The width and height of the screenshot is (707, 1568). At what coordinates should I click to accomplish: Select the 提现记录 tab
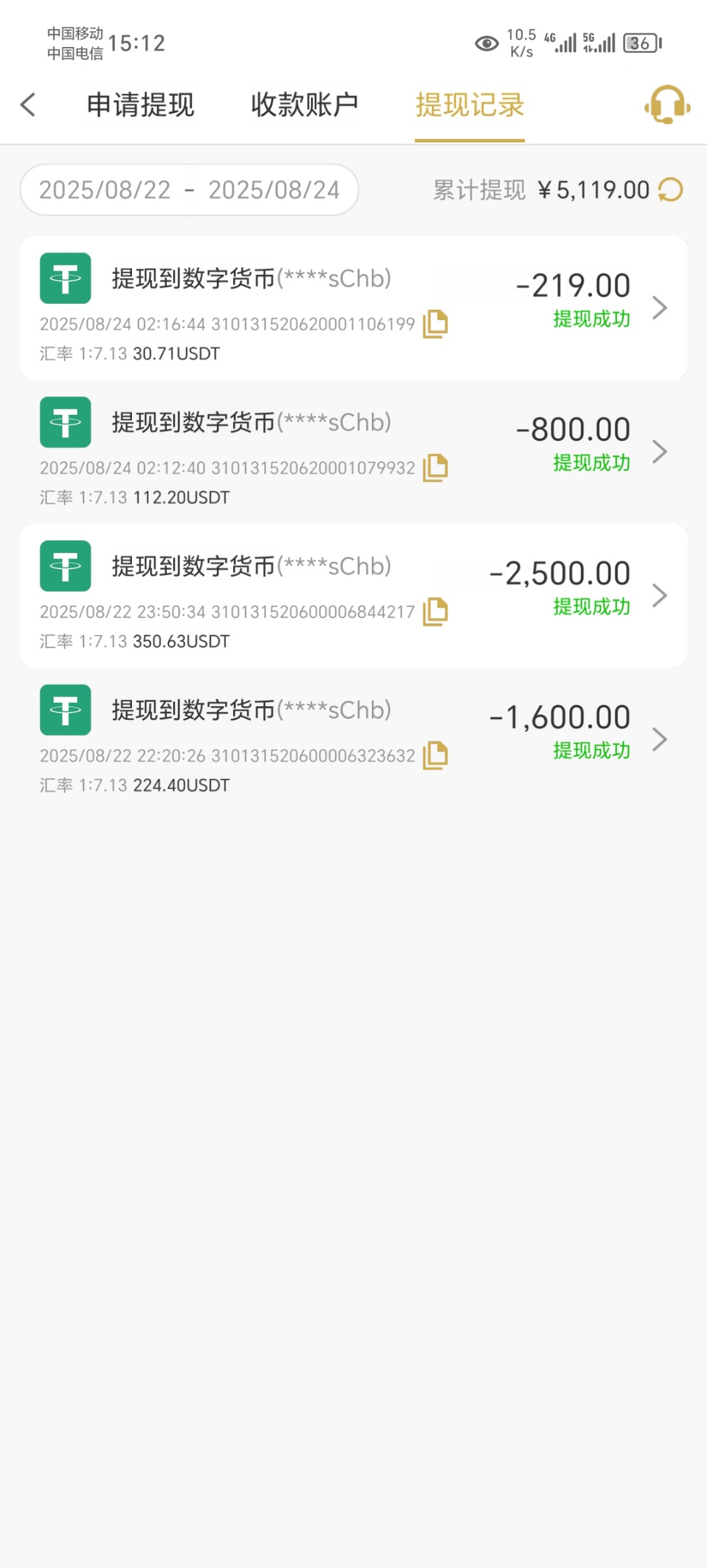(x=470, y=105)
